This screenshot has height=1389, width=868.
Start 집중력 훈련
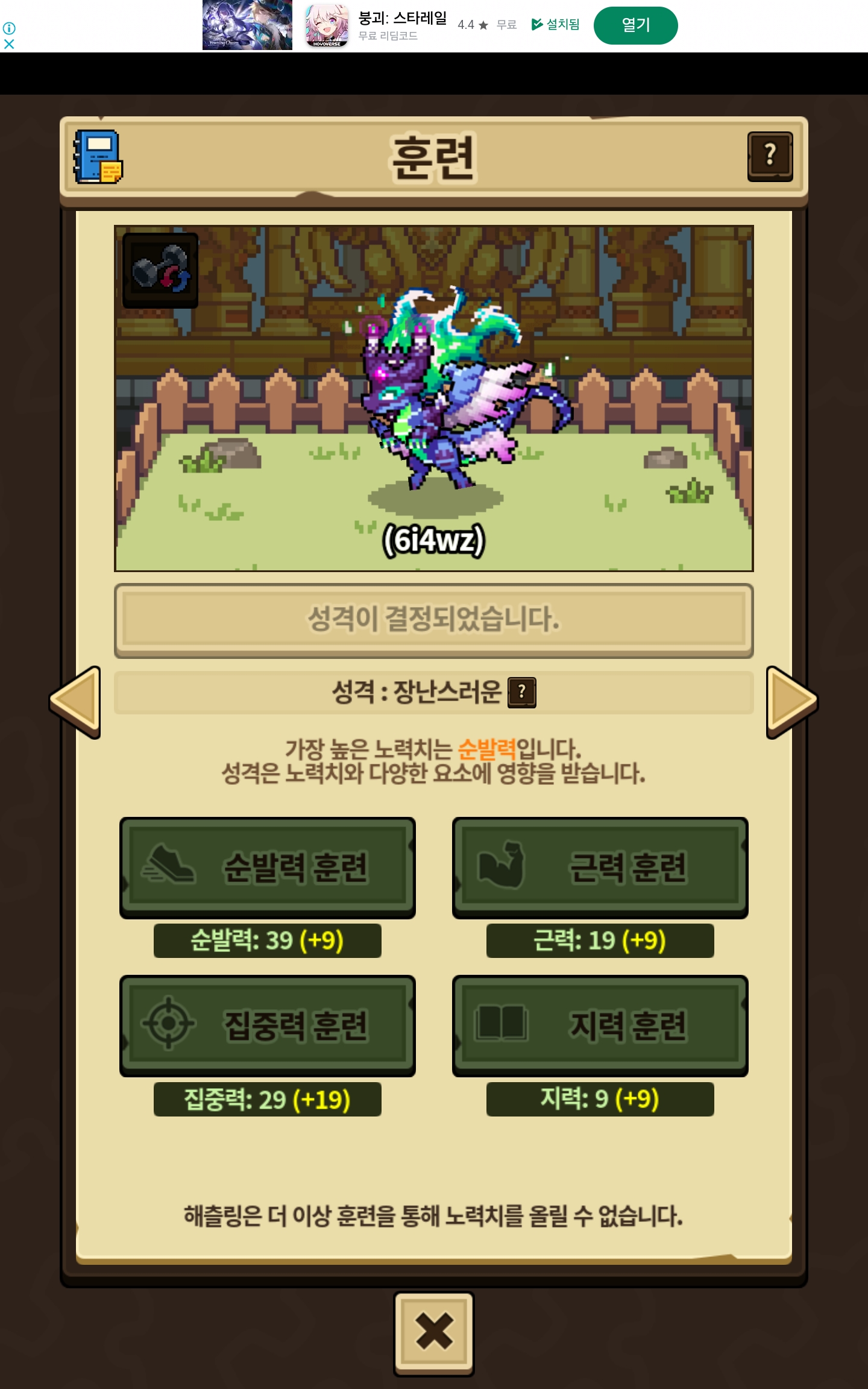(x=268, y=1025)
